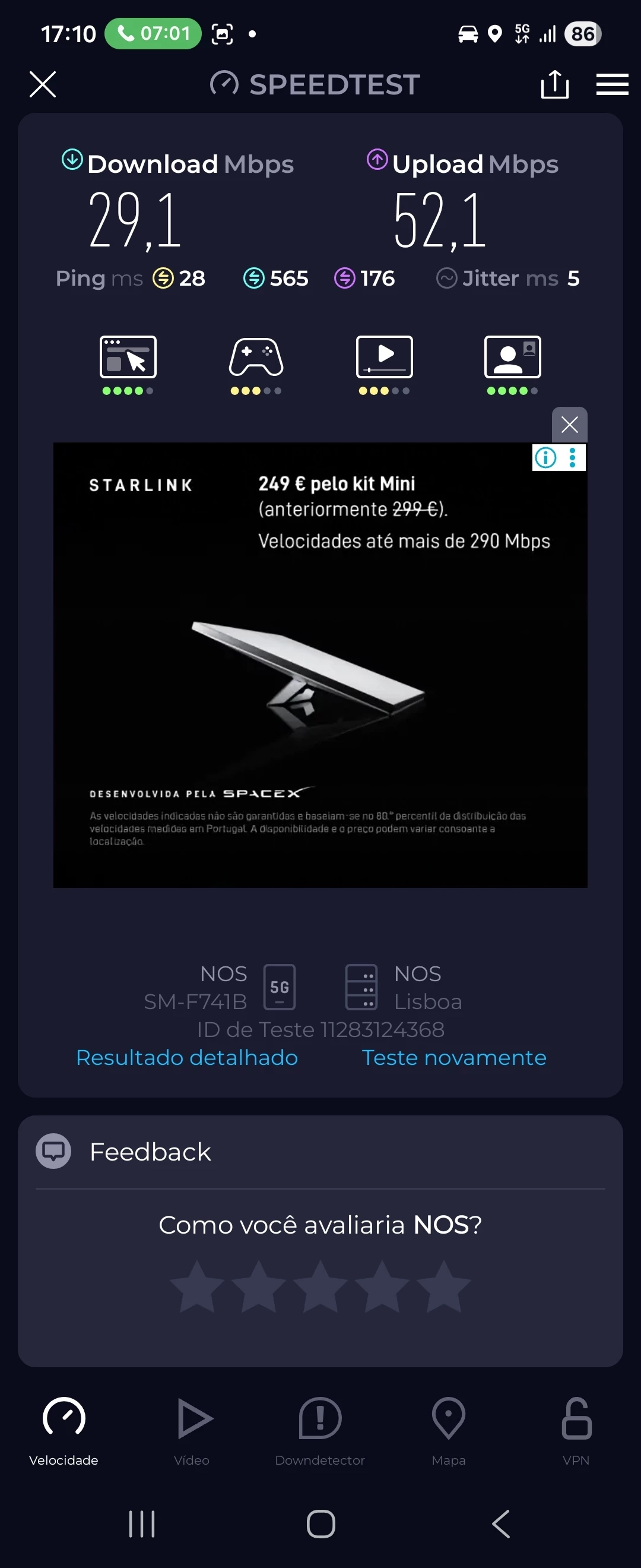Tap the gaming experience controller icon
Screen dimensions: 641x1568
point(256,358)
